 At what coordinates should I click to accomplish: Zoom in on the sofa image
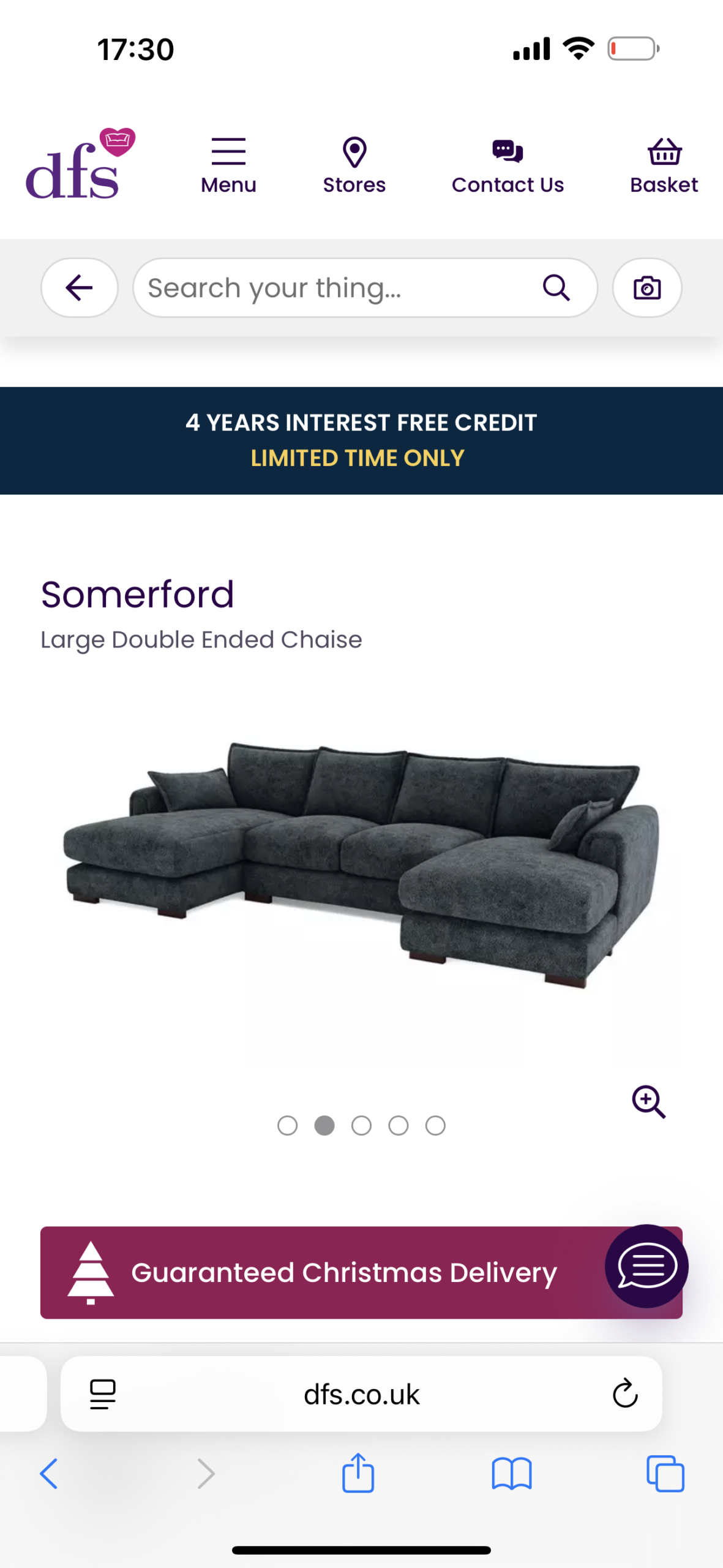pyautogui.click(x=648, y=1102)
